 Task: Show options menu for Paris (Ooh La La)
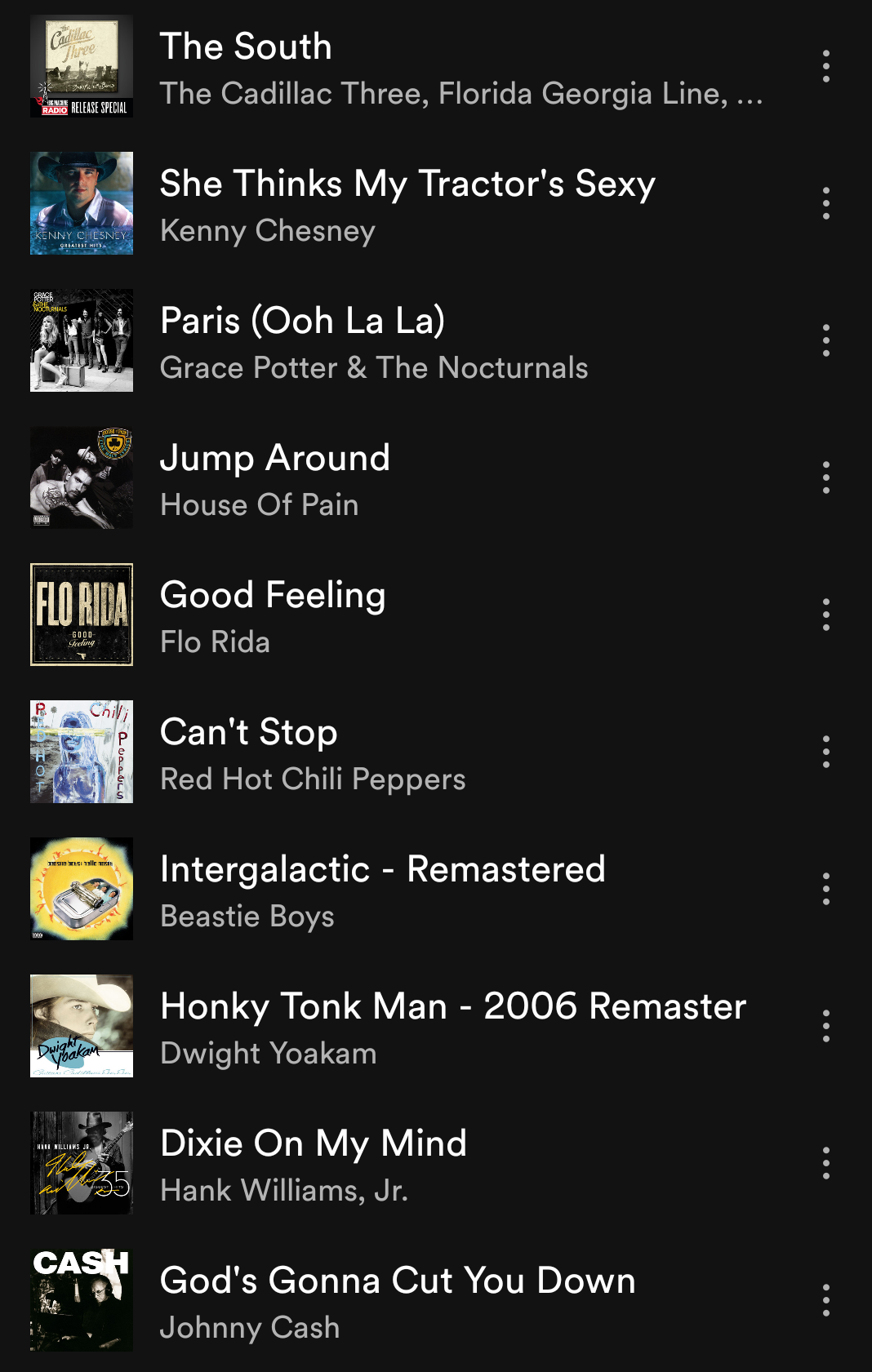click(x=826, y=340)
